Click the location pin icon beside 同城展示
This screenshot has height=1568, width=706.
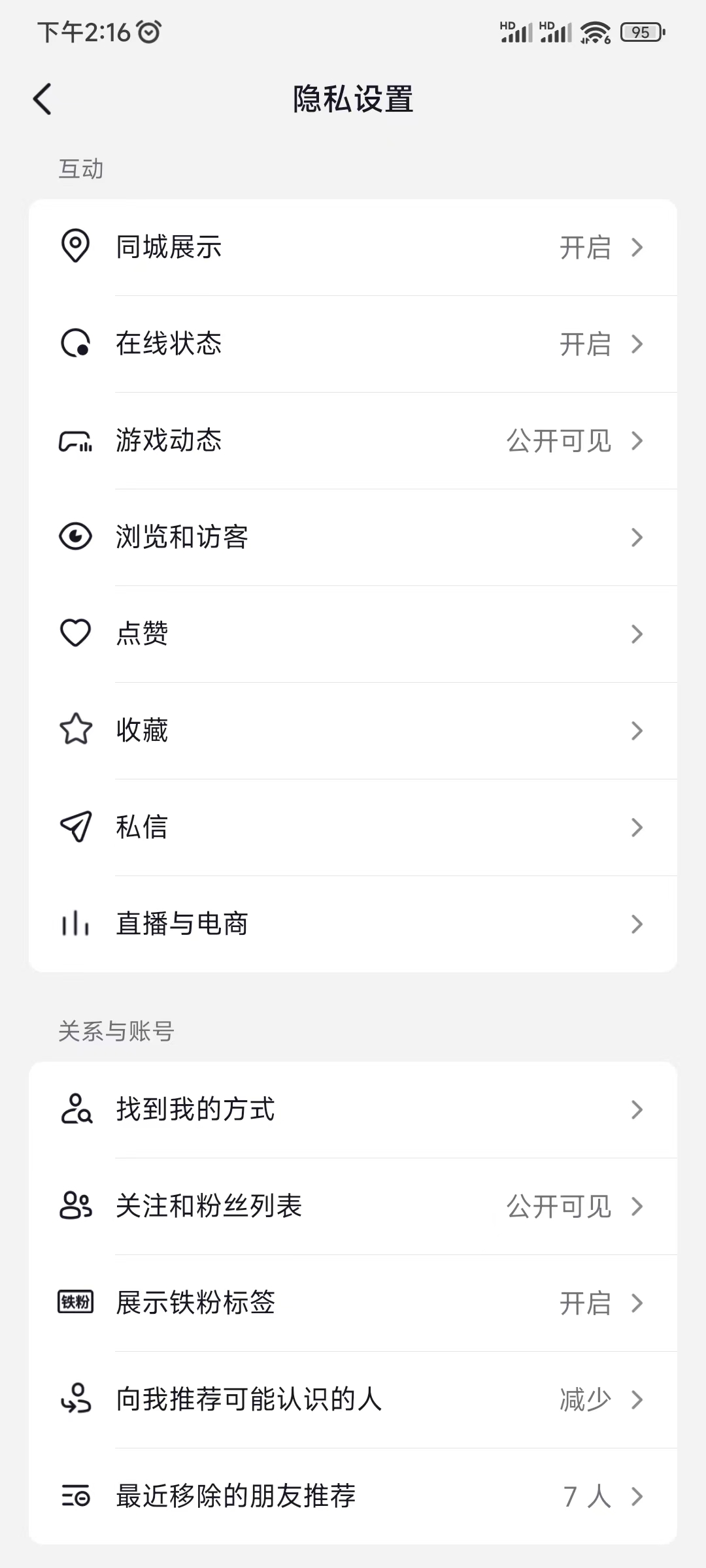(x=75, y=246)
